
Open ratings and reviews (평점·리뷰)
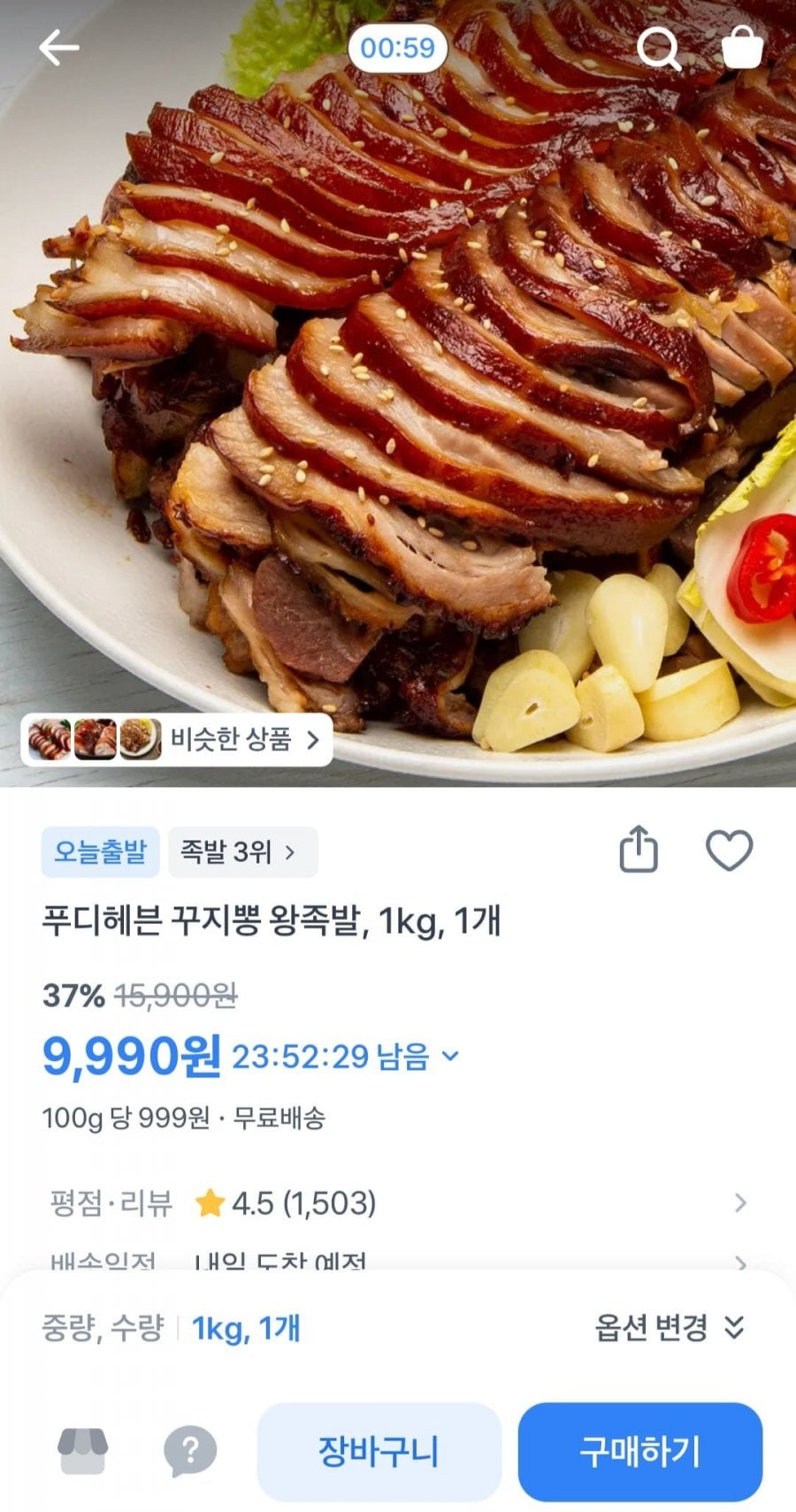point(398,1203)
